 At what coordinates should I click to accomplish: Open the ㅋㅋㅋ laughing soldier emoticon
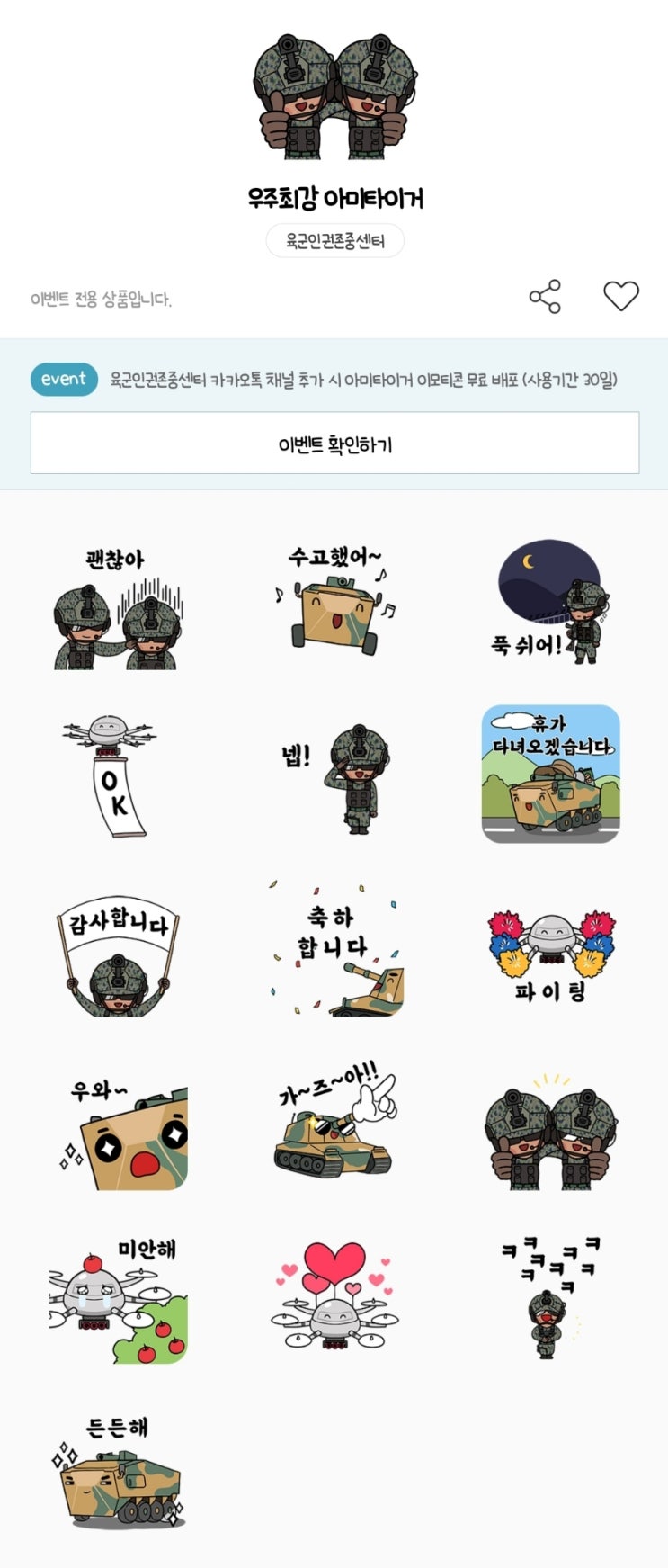click(550, 1295)
